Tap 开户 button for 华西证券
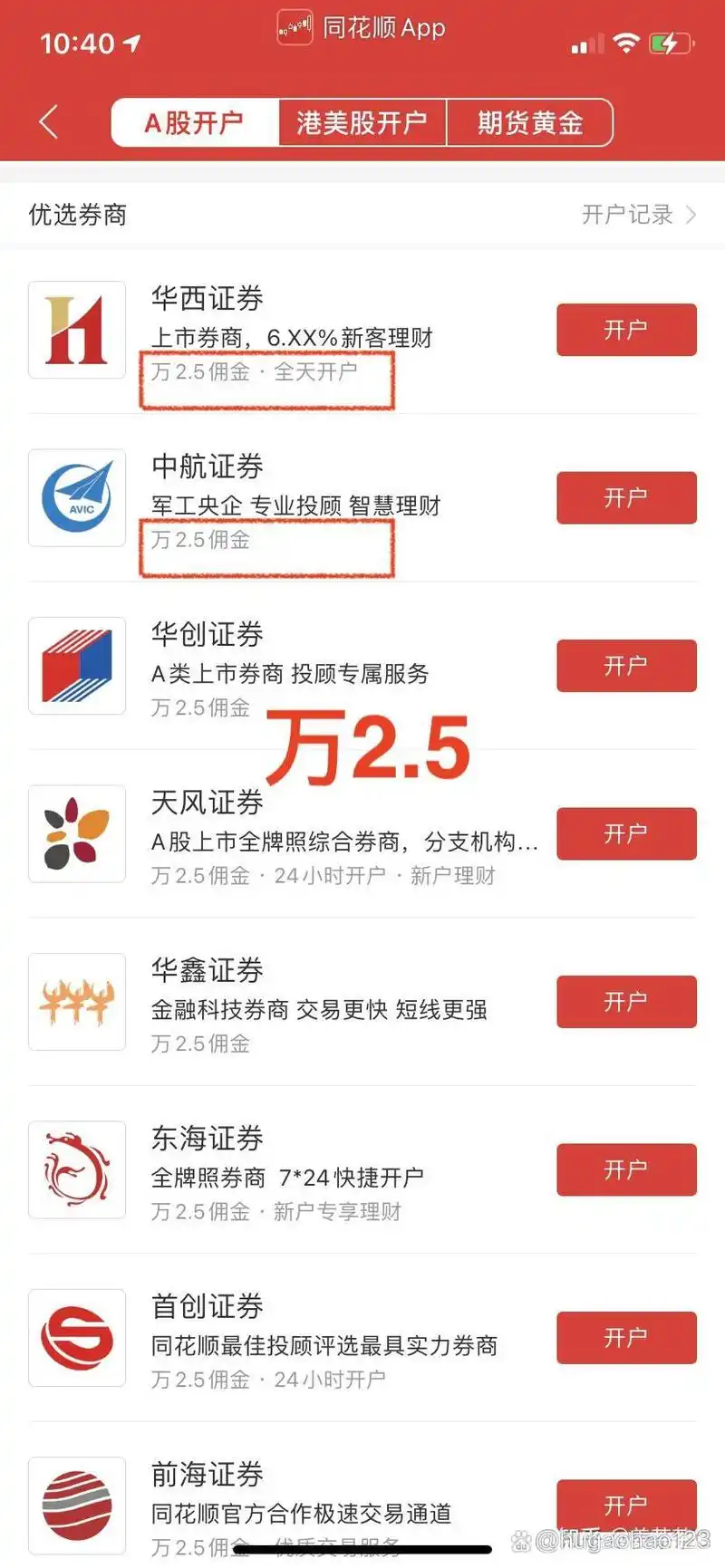Viewport: 725px width, 1568px height. click(x=626, y=330)
